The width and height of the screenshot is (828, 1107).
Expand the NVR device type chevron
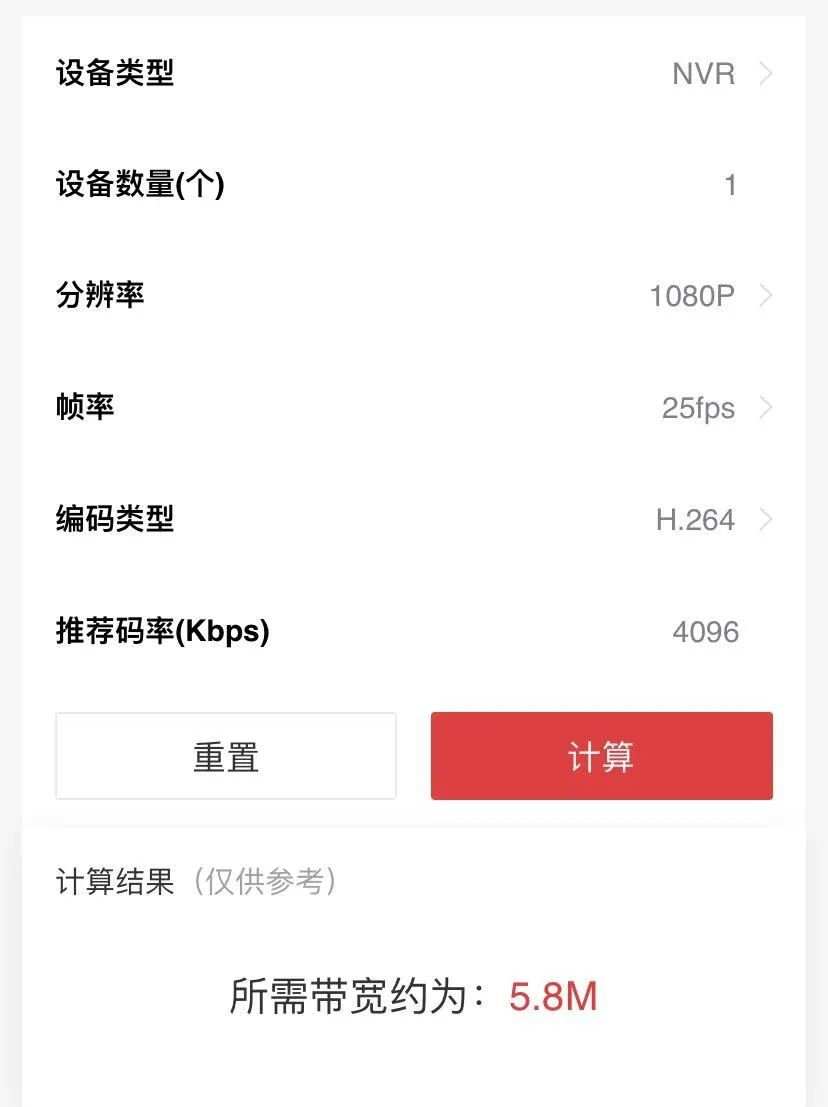click(x=764, y=74)
